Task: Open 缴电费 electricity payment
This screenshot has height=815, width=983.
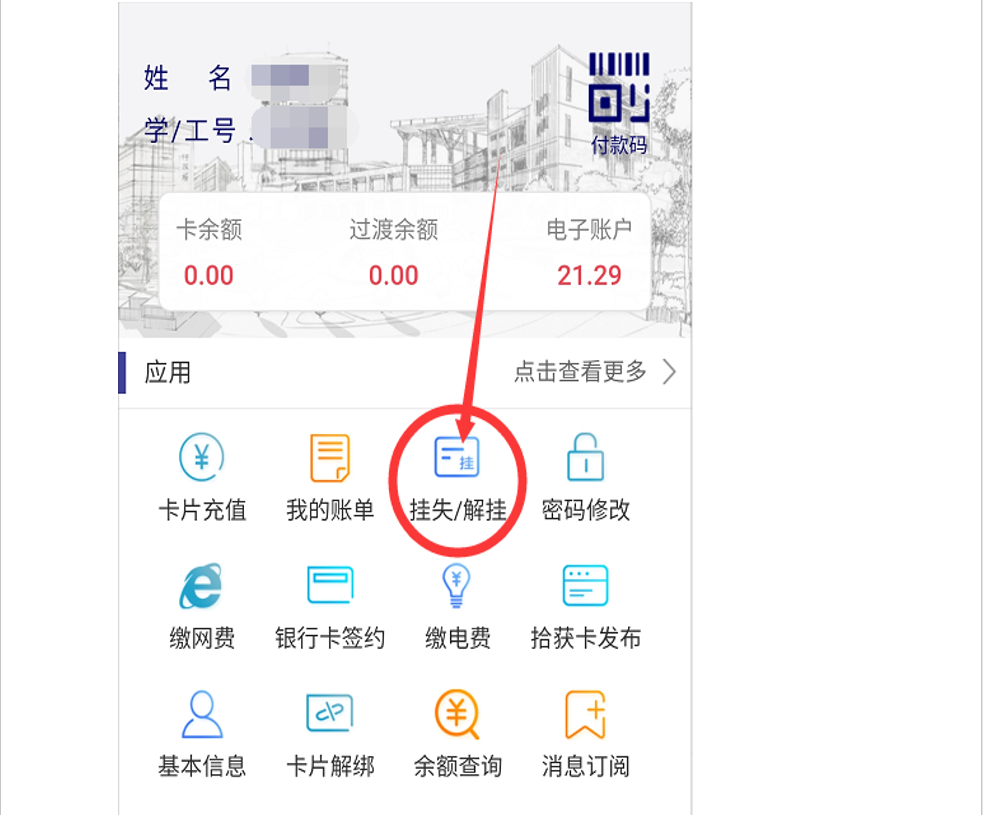Action: pos(457,606)
